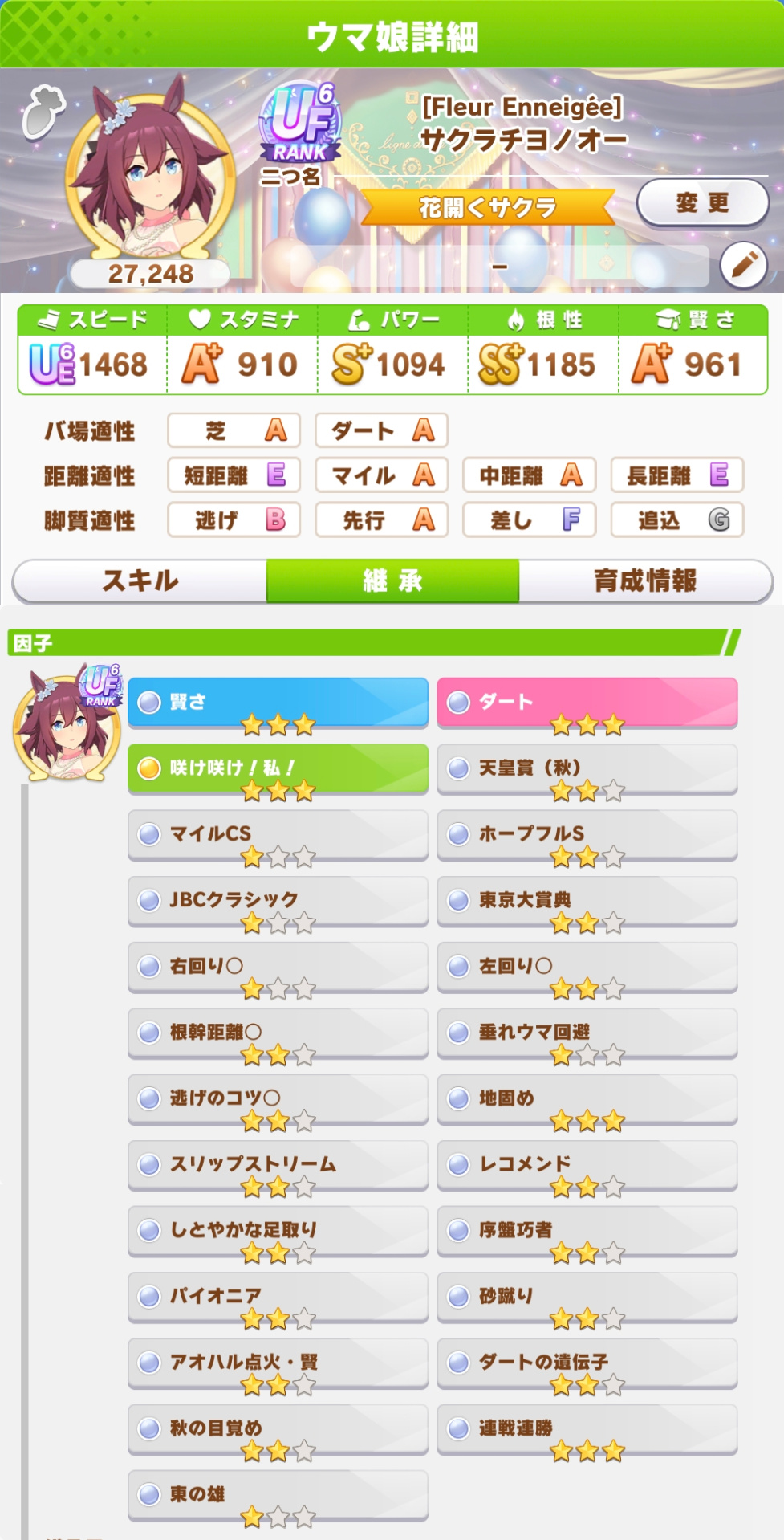Open the 垂れウマ回避 factor

pyautogui.click(x=587, y=1033)
